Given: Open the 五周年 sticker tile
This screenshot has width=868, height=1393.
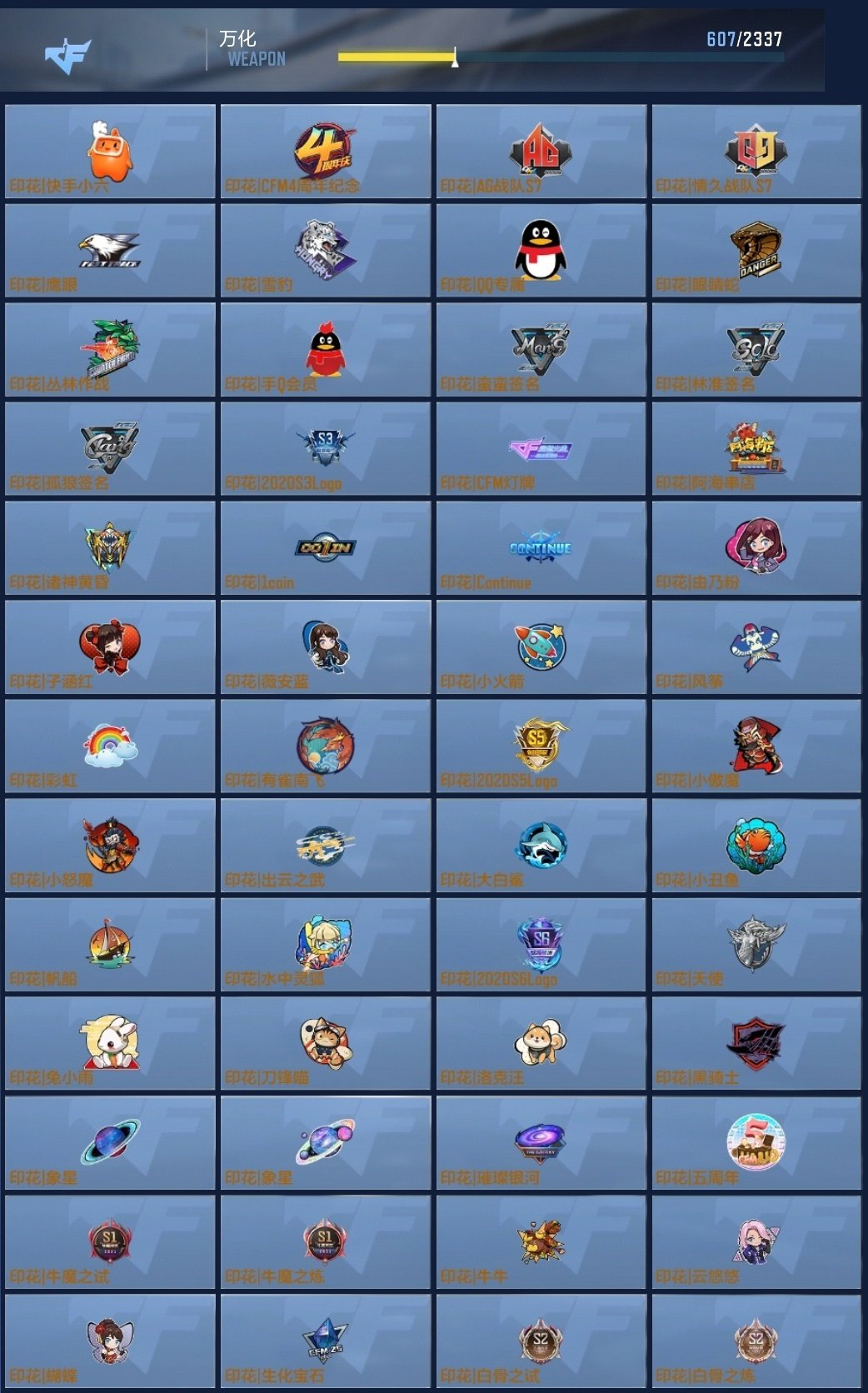Looking at the screenshot, I should click(x=756, y=1143).
